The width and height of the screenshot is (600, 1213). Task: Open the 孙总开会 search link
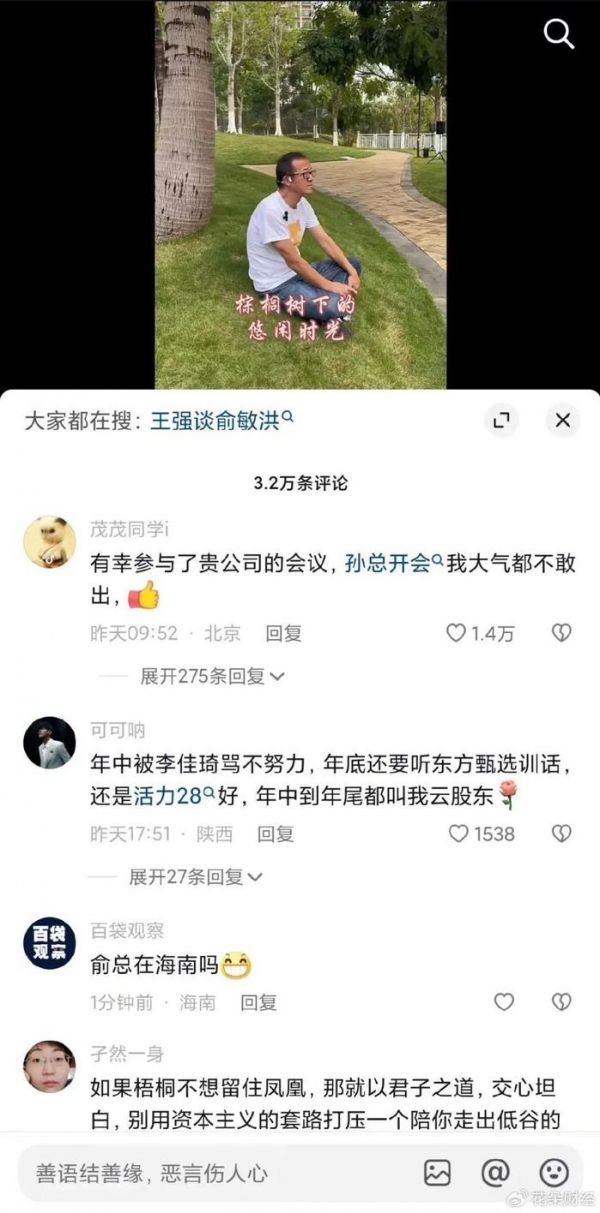pyautogui.click(x=393, y=563)
